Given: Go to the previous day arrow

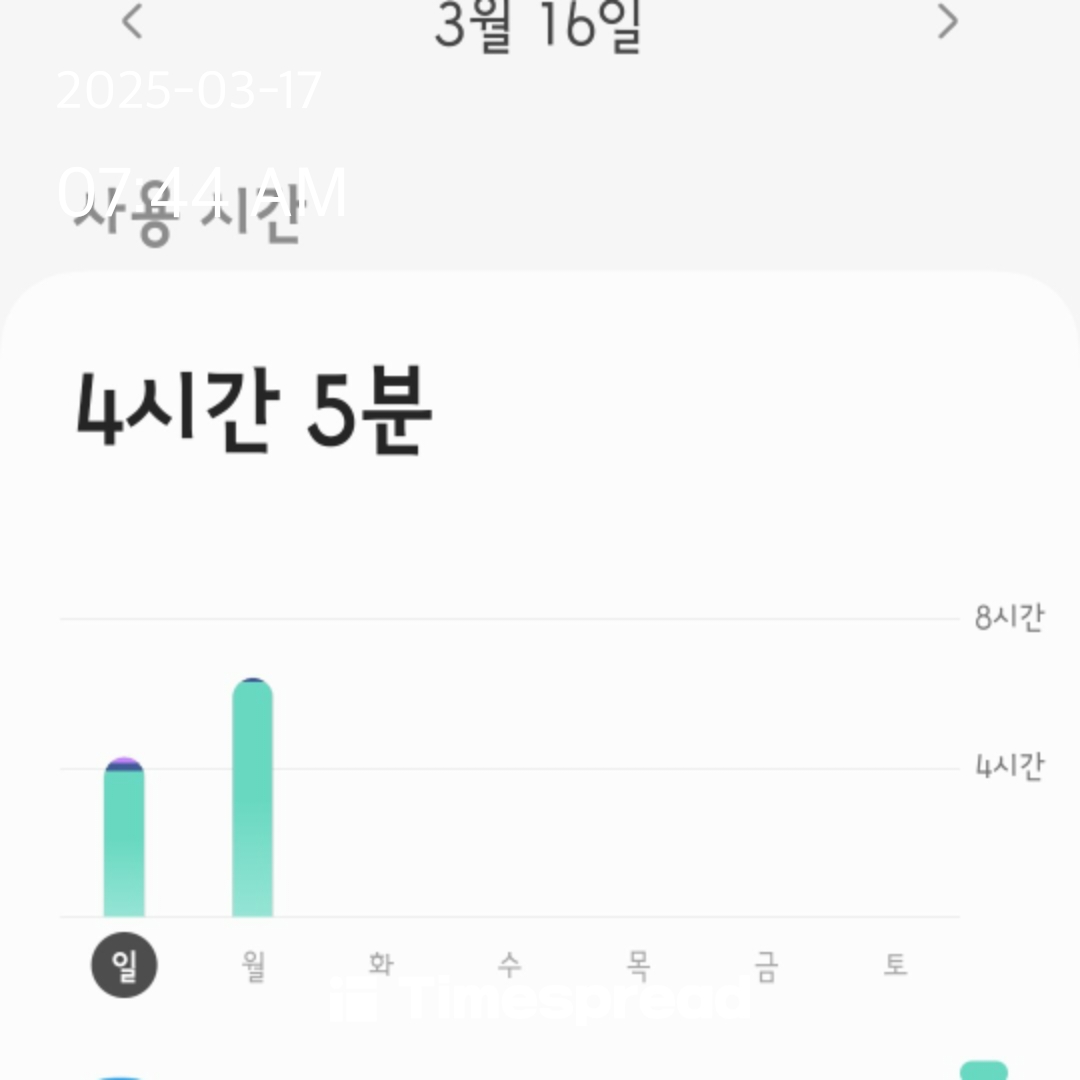Looking at the screenshot, I should (x=132, y=22).
